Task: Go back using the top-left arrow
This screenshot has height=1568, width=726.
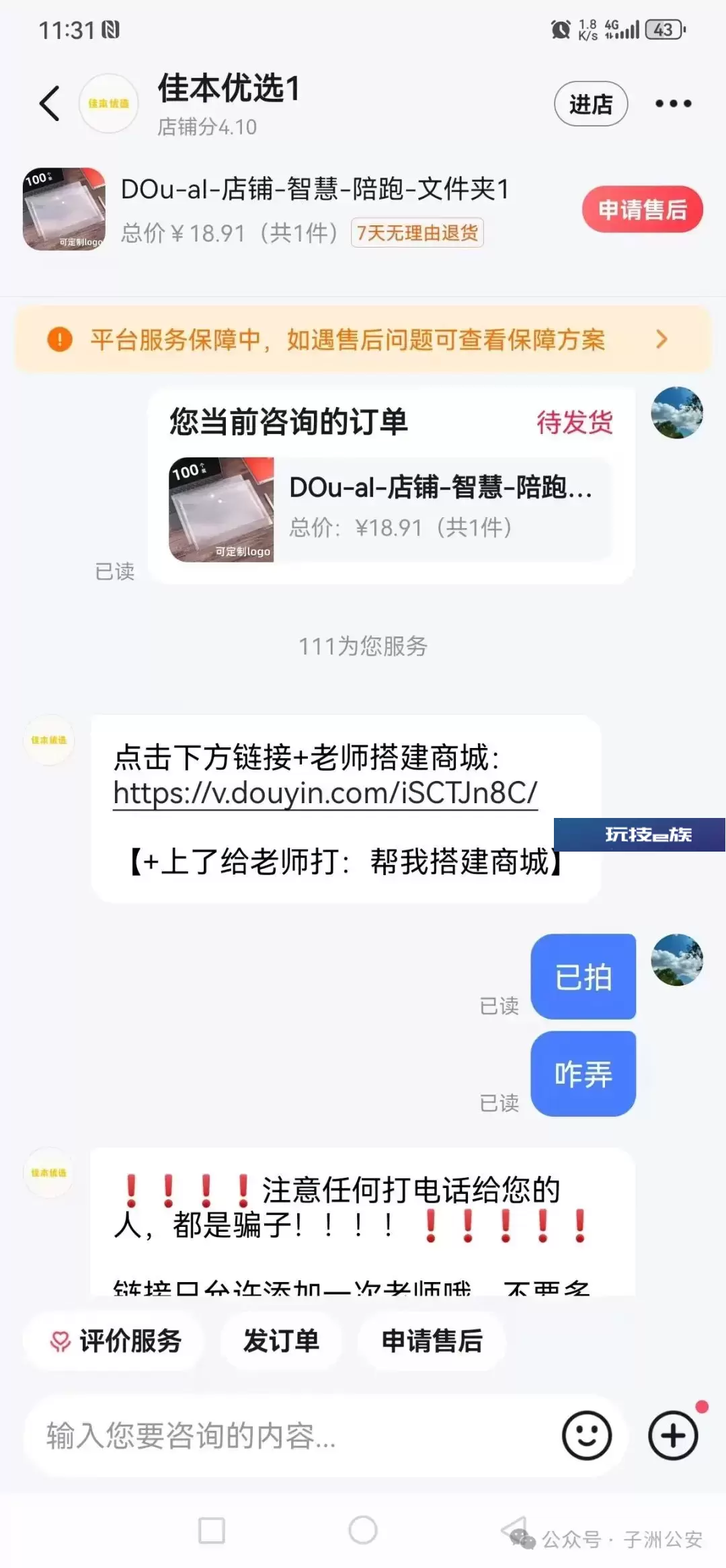Action: (50, 104)
